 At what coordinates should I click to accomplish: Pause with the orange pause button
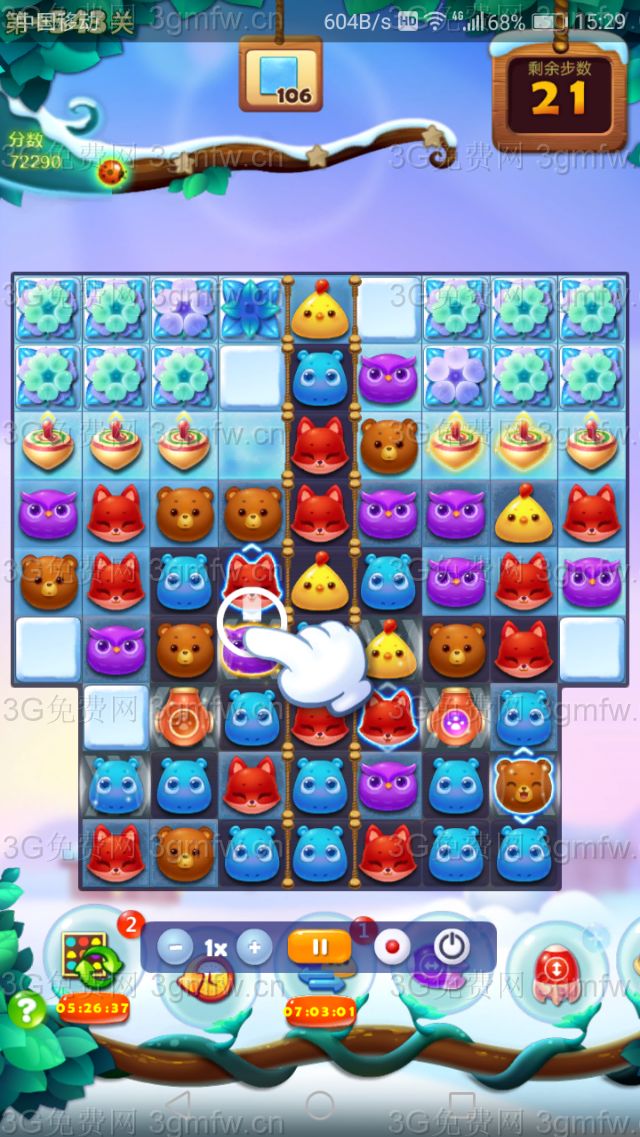pyautogui.click(x=319, y=946)
